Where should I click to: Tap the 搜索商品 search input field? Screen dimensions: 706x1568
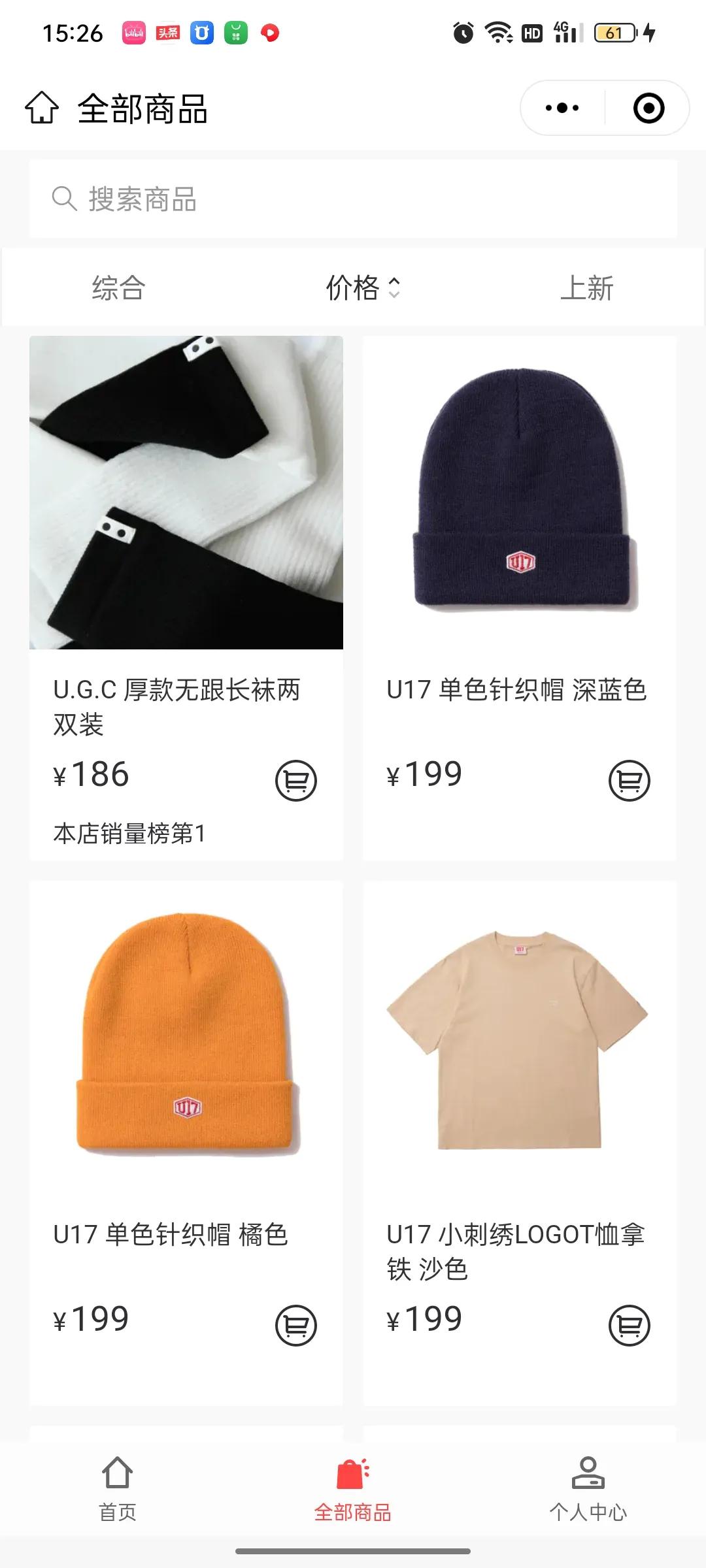point(261,201)
